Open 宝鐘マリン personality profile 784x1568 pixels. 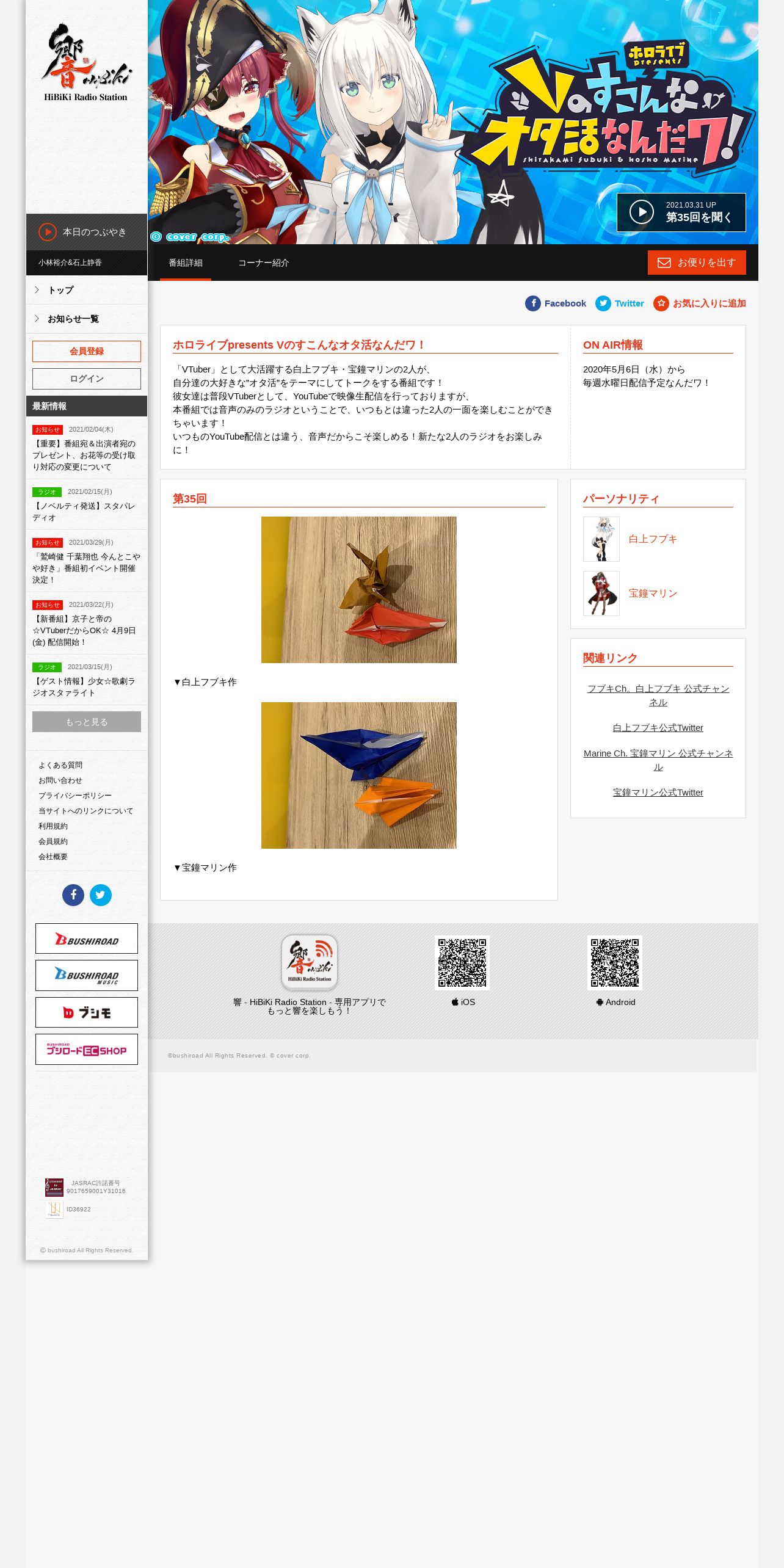(x=653, y=593)
